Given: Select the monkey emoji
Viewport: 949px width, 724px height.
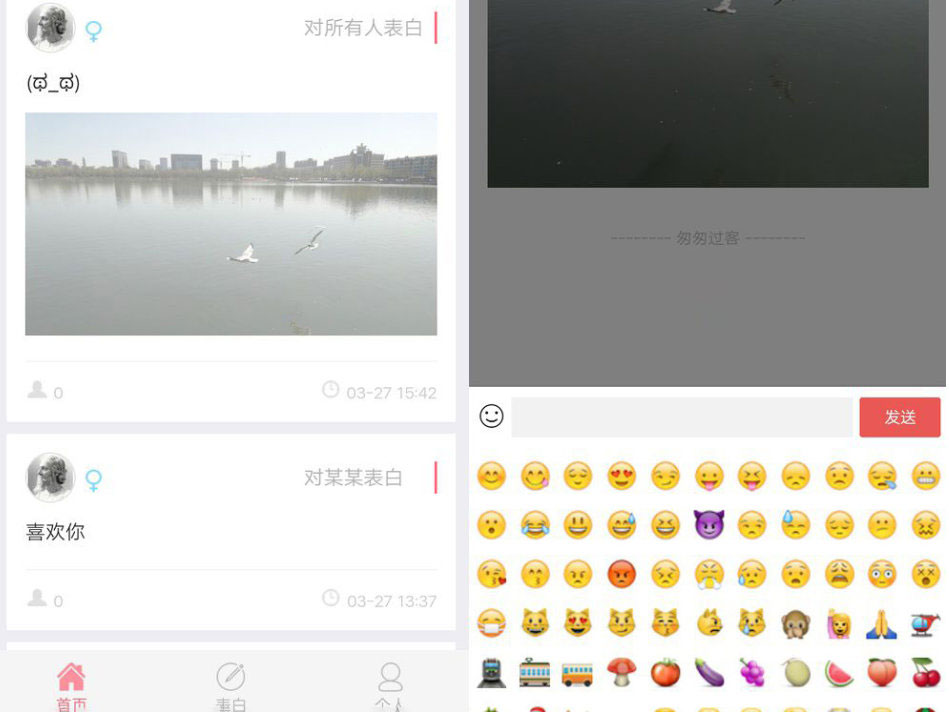Looking at the screenshot, I should 796,623.
